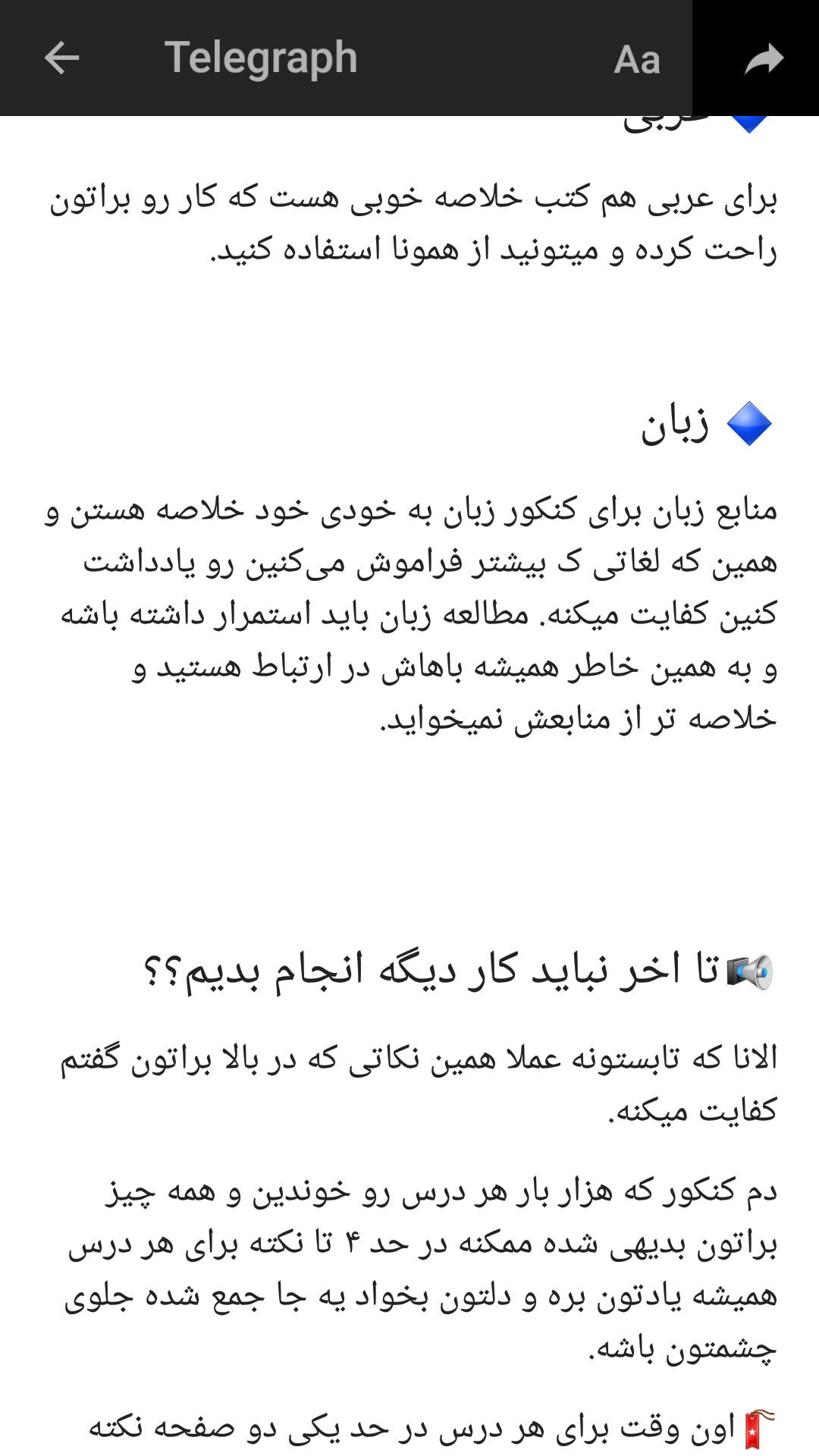Tap the paragraph starting with الانا که تابستونه
The image size is (819, 1456).
coord(409,1081)
